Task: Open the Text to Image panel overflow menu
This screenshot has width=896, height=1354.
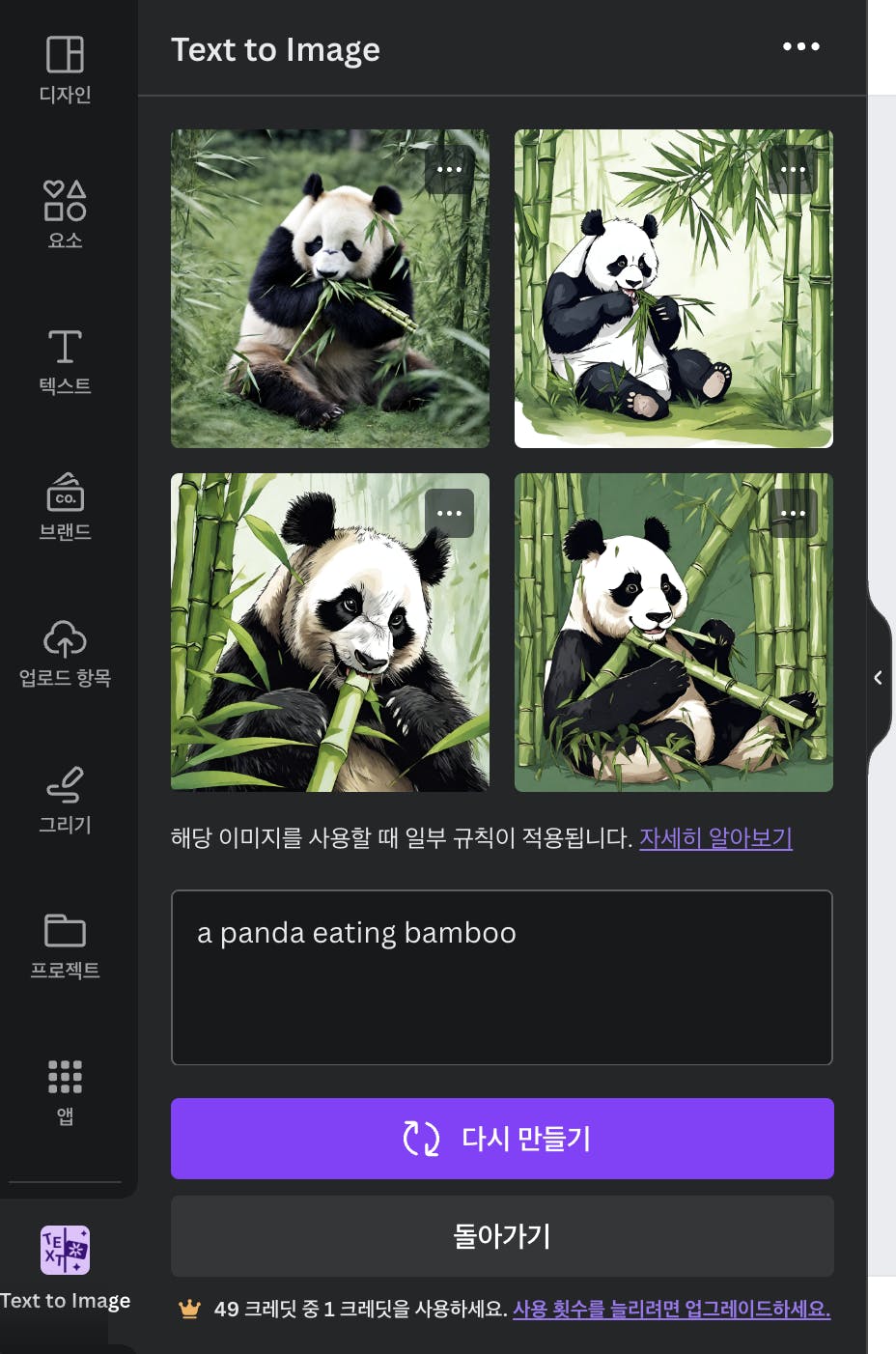Action: click(x=800, y=46)
